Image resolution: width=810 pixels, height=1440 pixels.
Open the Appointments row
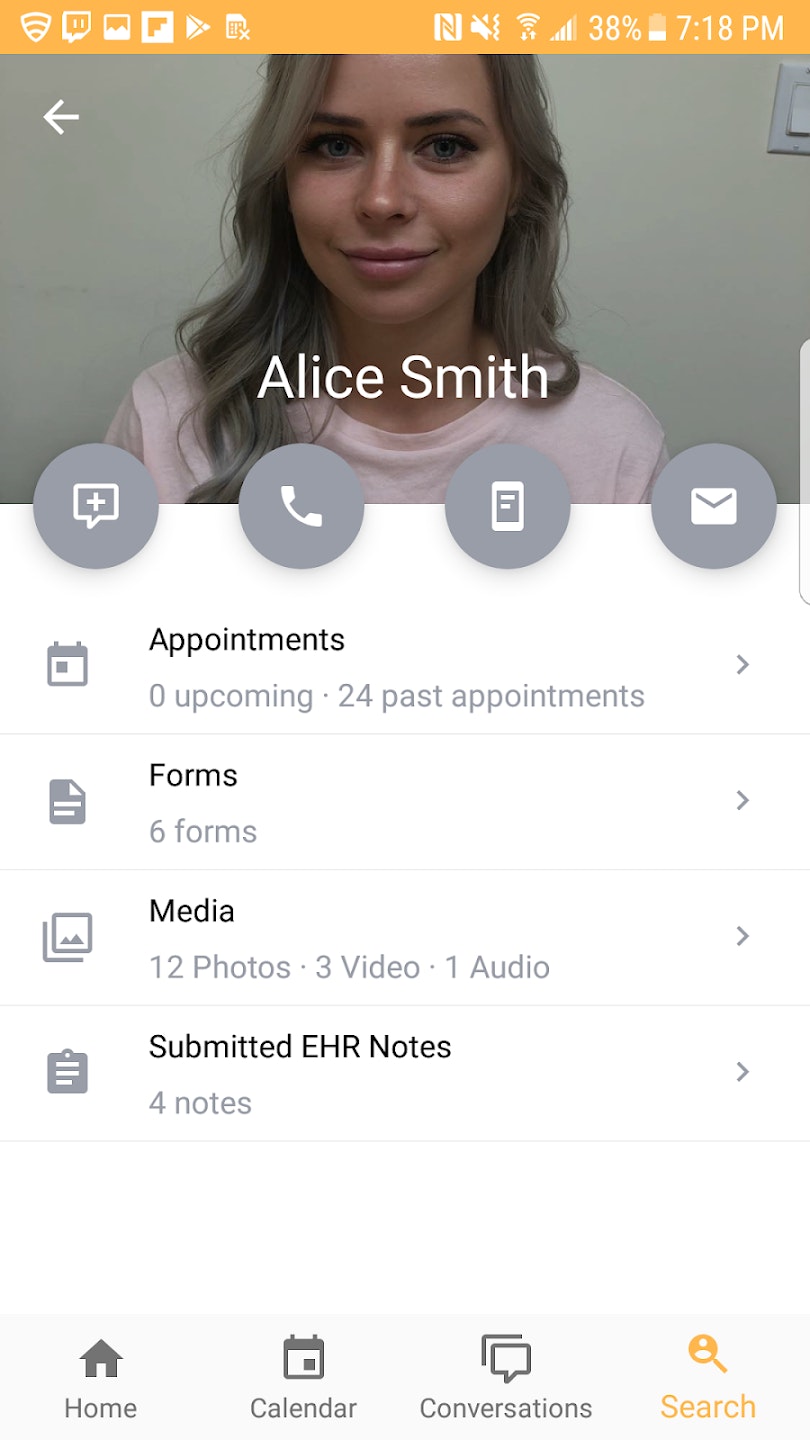[405, 666]
